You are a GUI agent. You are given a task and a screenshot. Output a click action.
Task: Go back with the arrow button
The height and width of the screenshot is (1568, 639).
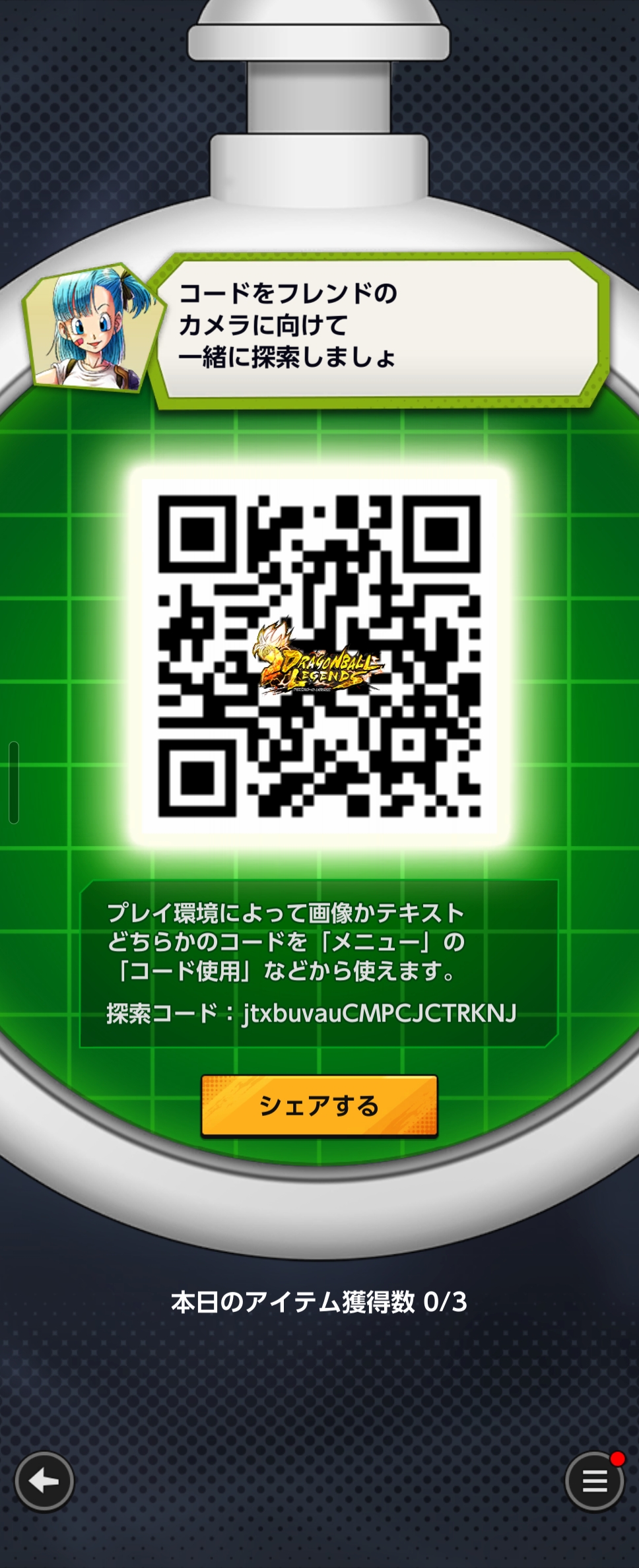[x=44, y=1481]
